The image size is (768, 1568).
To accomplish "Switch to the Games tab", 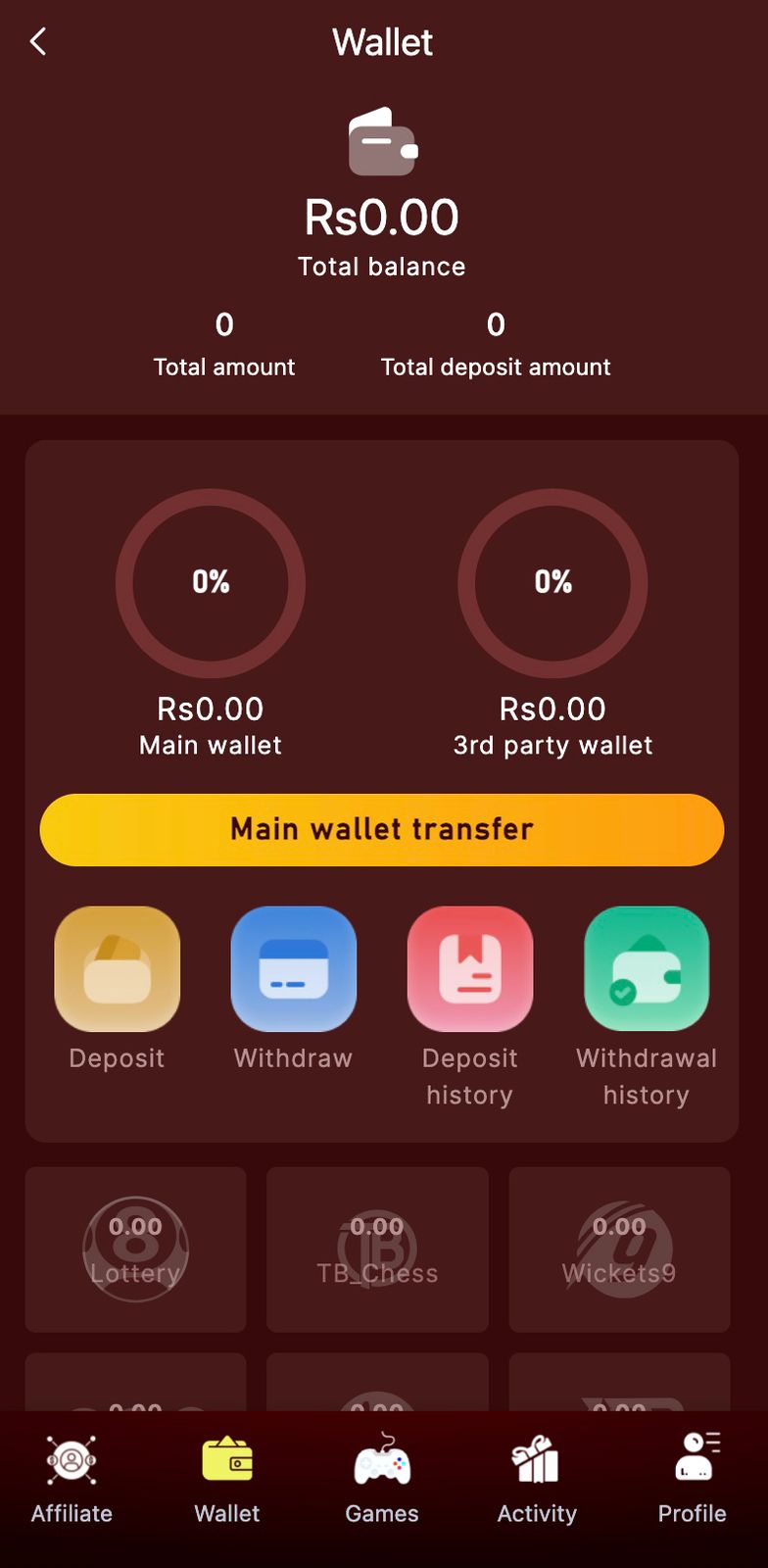I will [382, 1480].
